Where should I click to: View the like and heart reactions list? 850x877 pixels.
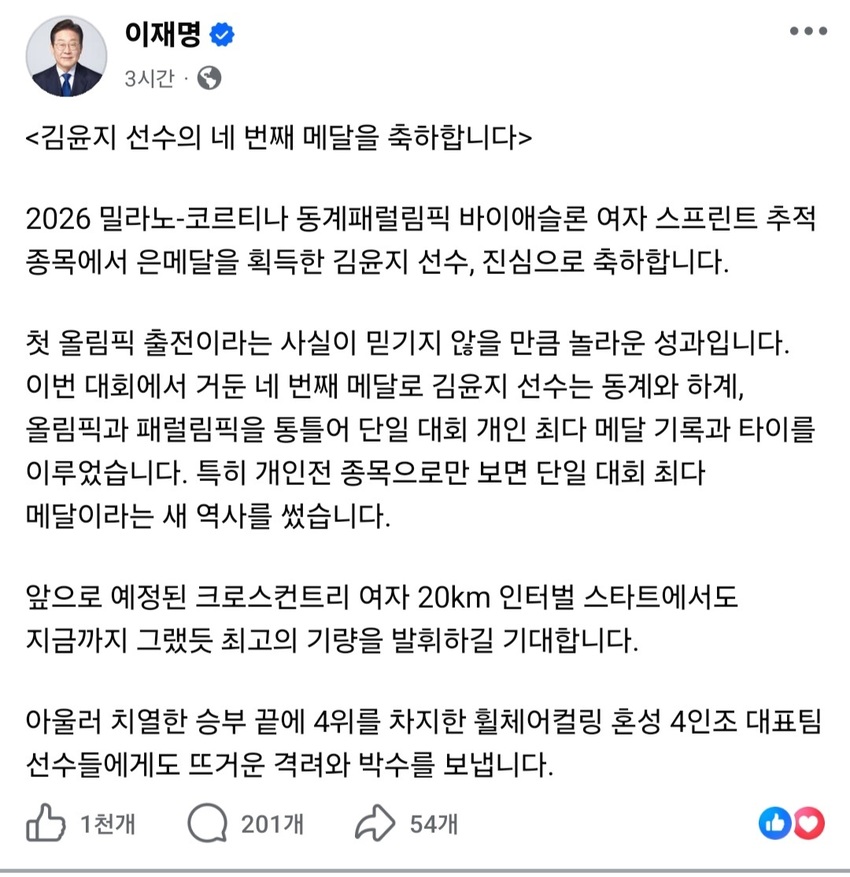pos(792,823)
